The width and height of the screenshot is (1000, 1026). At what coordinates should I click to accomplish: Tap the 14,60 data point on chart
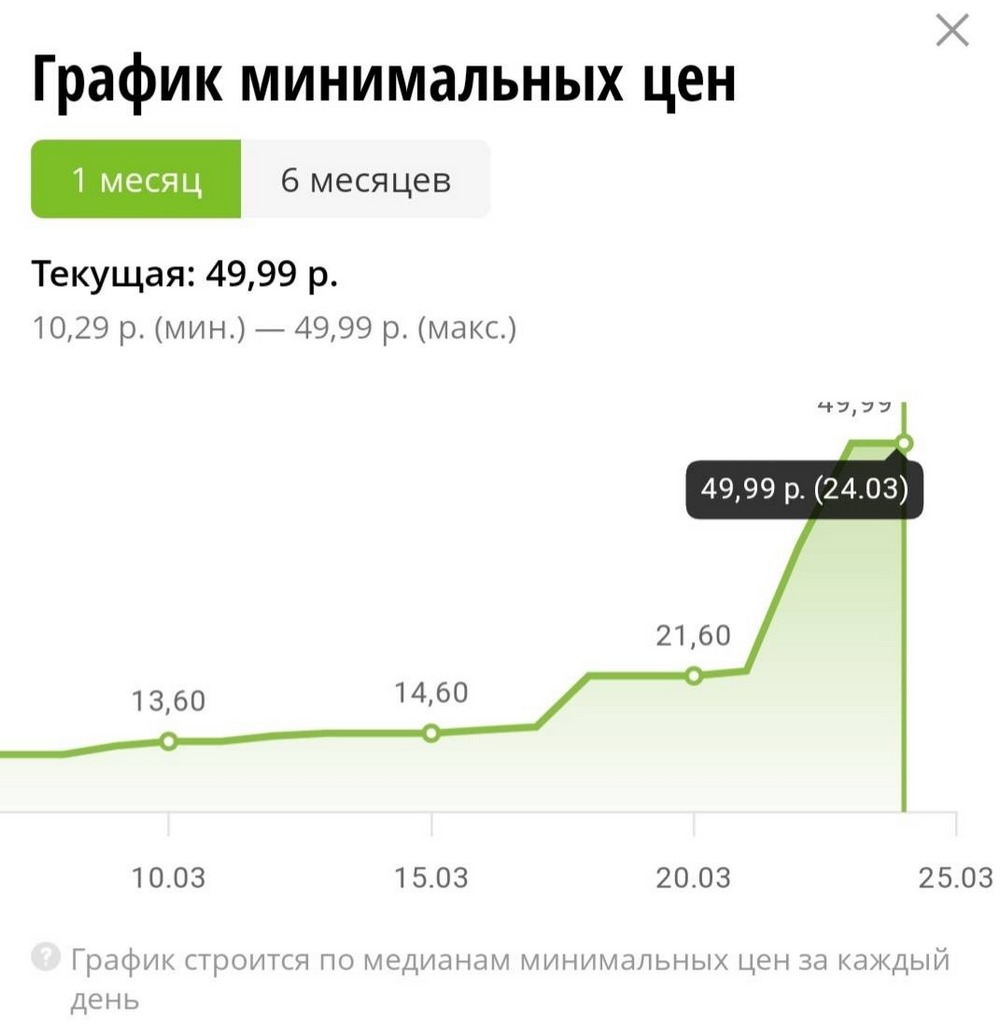click(431, 733)
